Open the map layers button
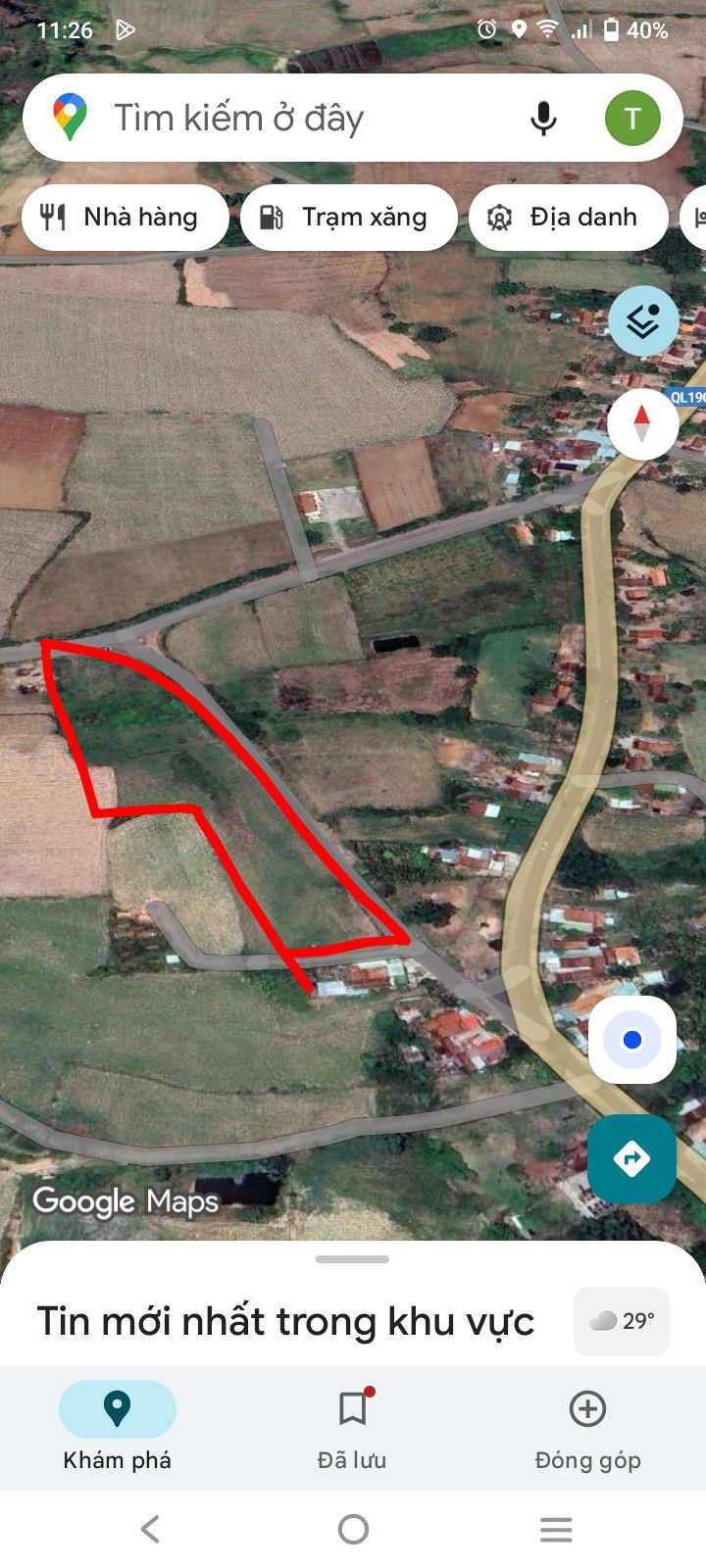The height and width of the screenshot is (1568, 706). (x=642, y=320)
